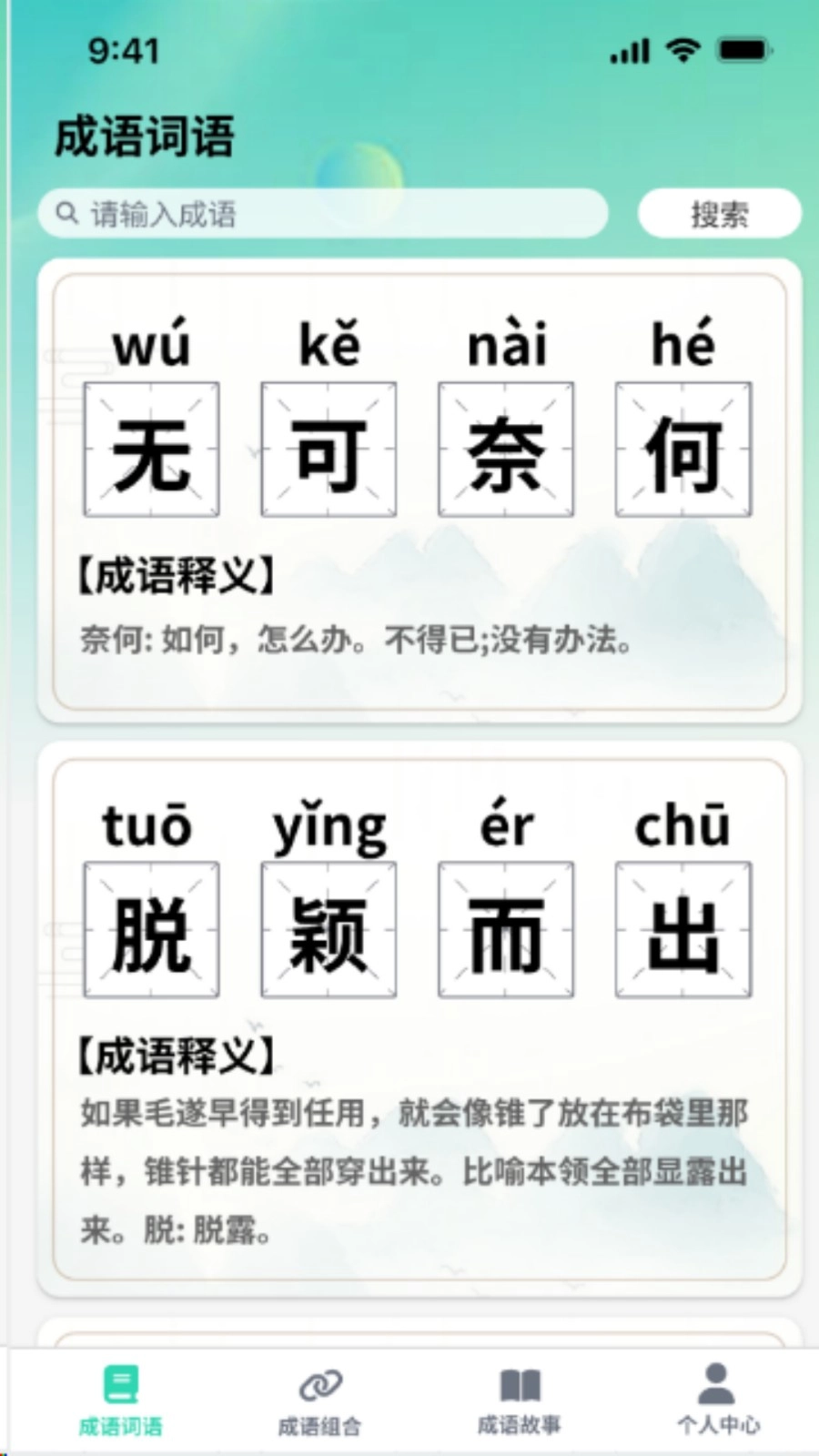Open the 无可奈何 idiom card
Image resolution: width=819 pixels, height=1456 pixels.
pyautogui.click(x=419, y=491)
